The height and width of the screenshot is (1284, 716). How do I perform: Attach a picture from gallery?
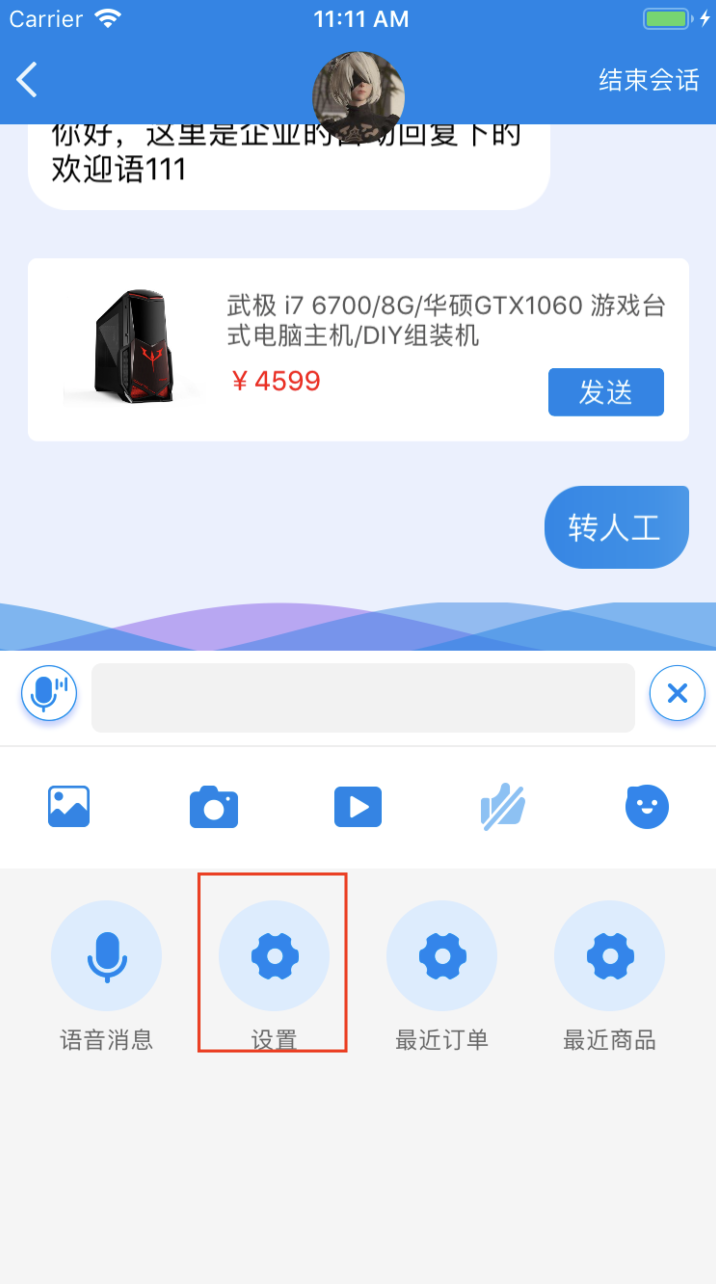[69, 806]
